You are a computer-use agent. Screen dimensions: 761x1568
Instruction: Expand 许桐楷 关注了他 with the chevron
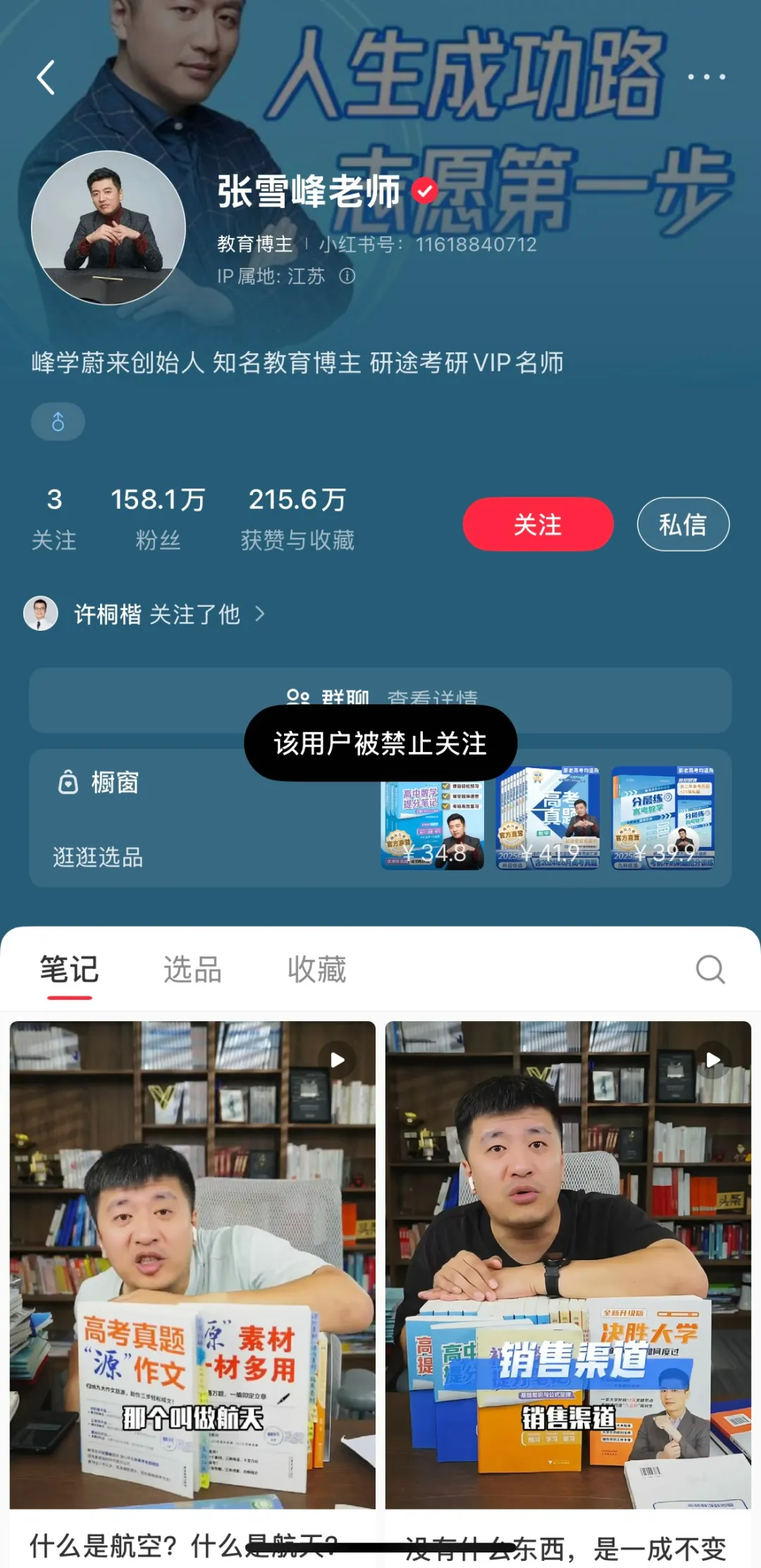tap(261, 615)
